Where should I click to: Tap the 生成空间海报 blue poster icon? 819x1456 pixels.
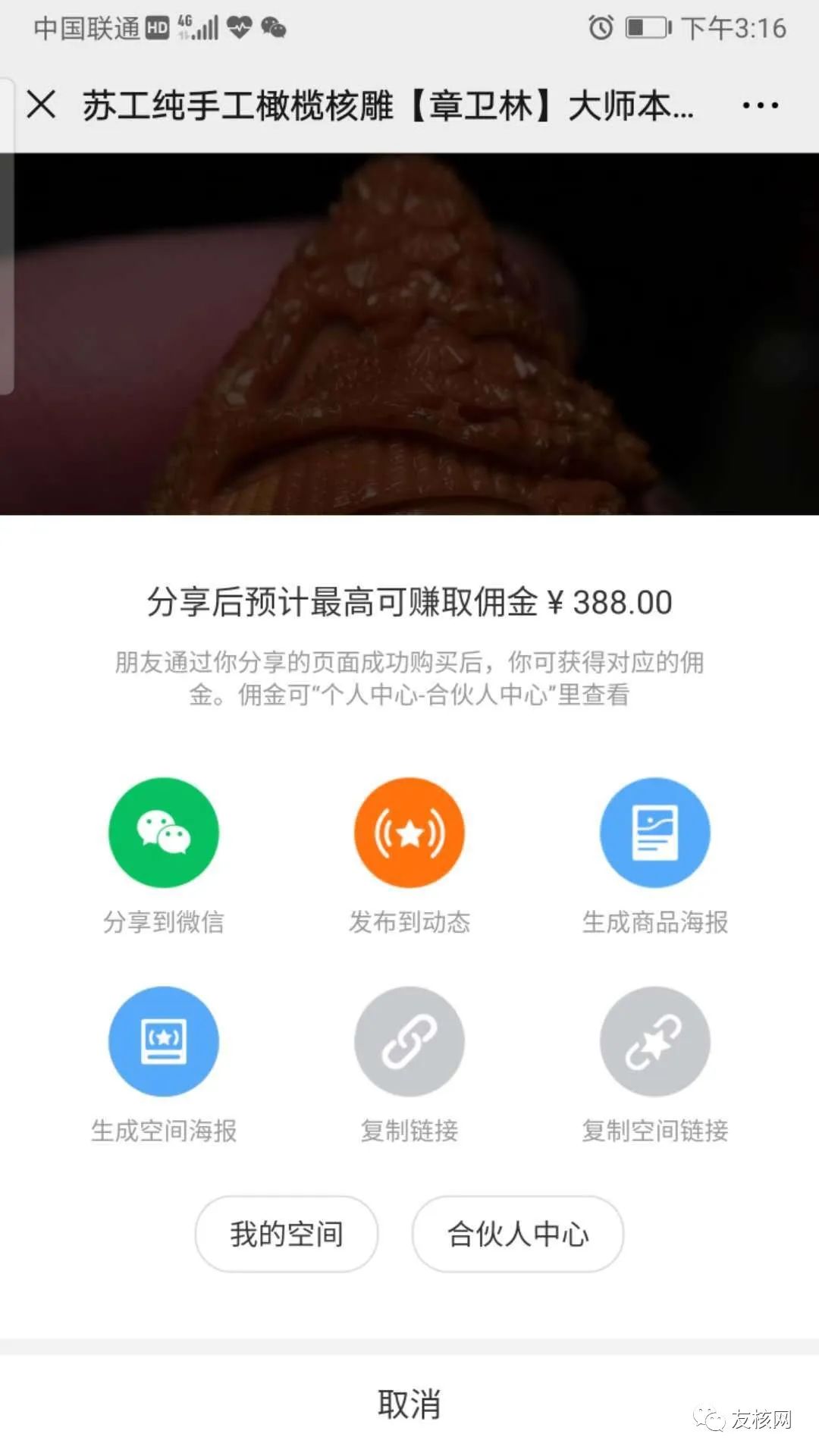point(165,1043)
